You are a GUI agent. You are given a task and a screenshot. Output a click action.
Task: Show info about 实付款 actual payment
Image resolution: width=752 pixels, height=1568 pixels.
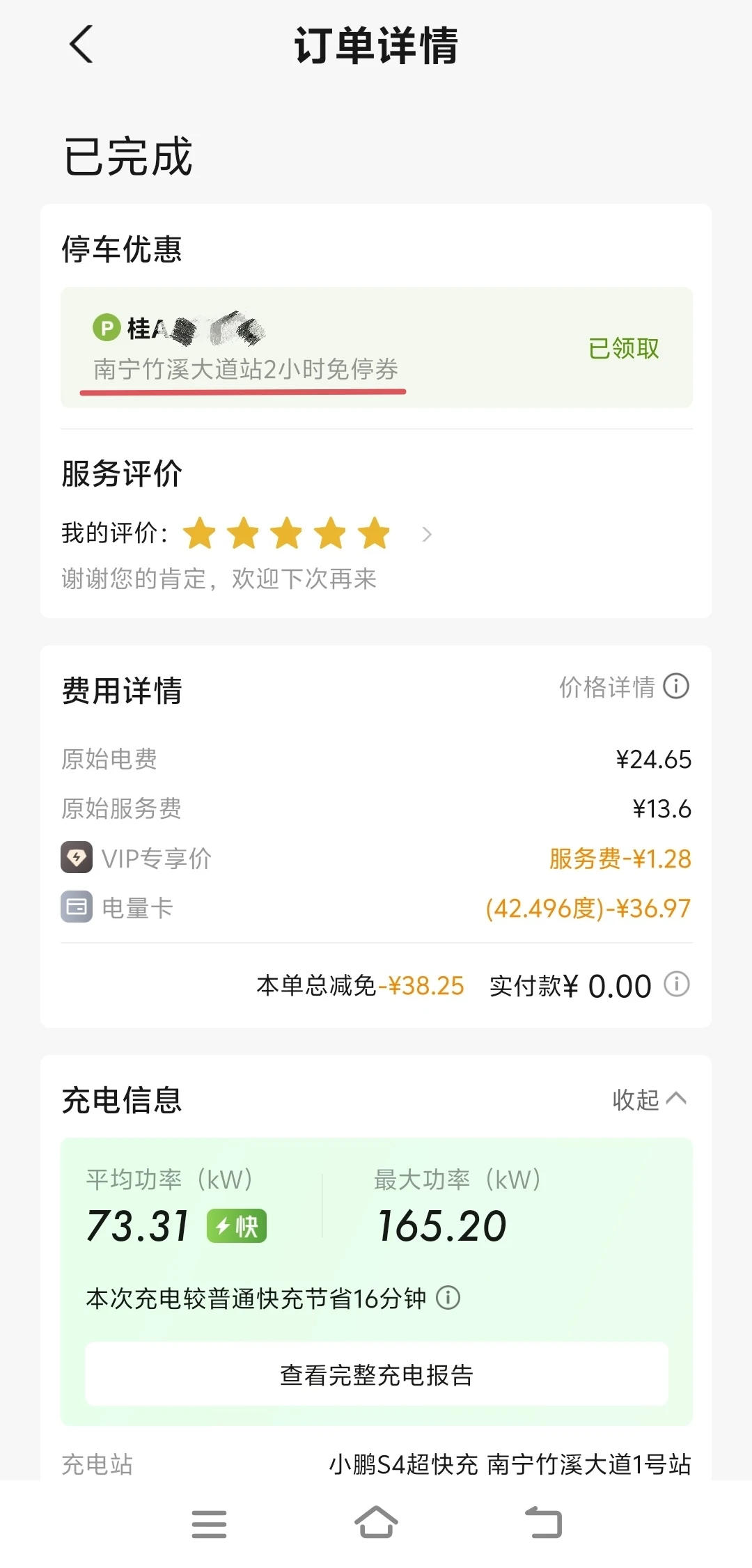pos(676,985)
